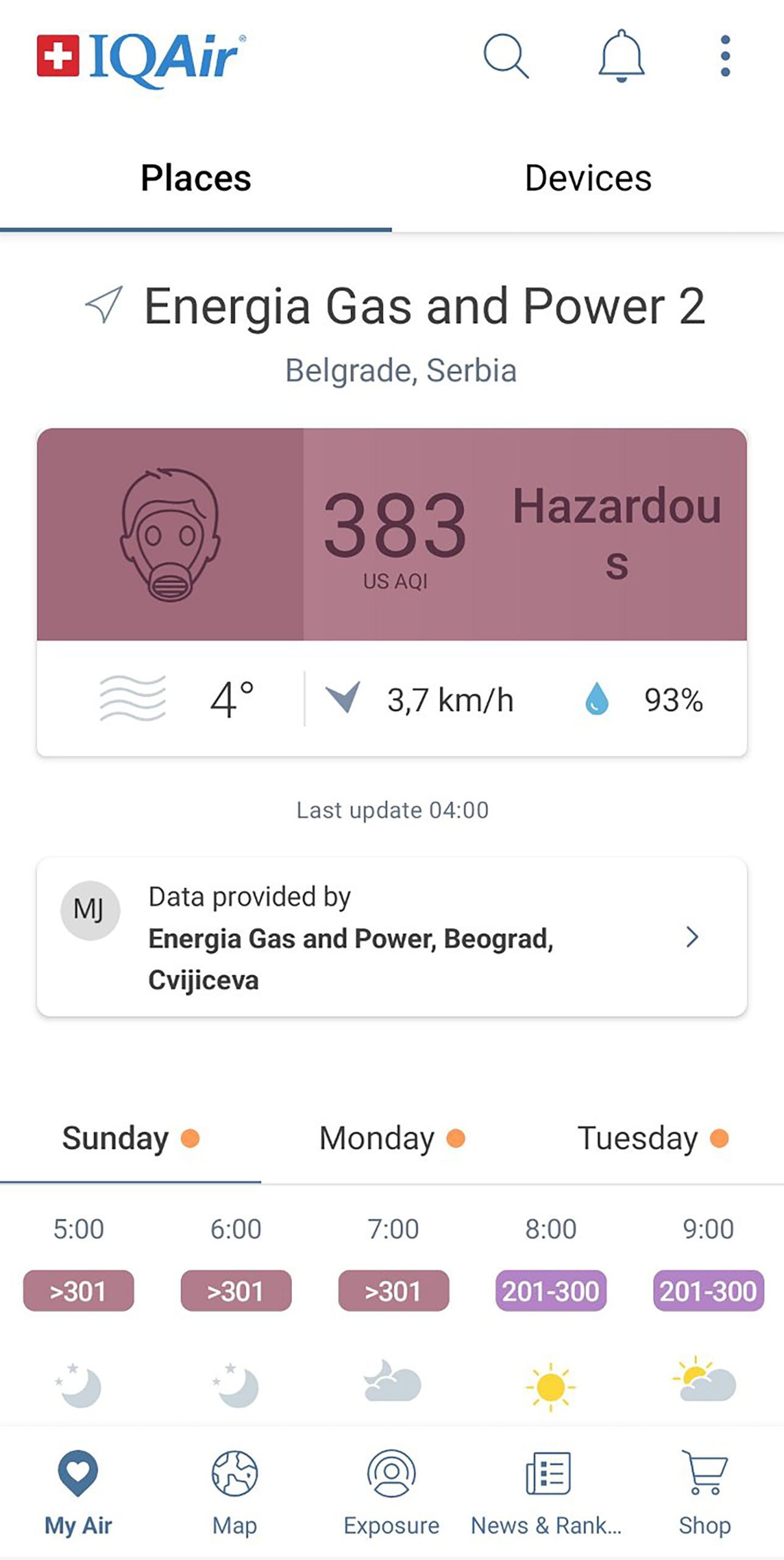784x1560 pixels.
Task: Show the Monday forecast
Action: click(x=392, y=1138)
